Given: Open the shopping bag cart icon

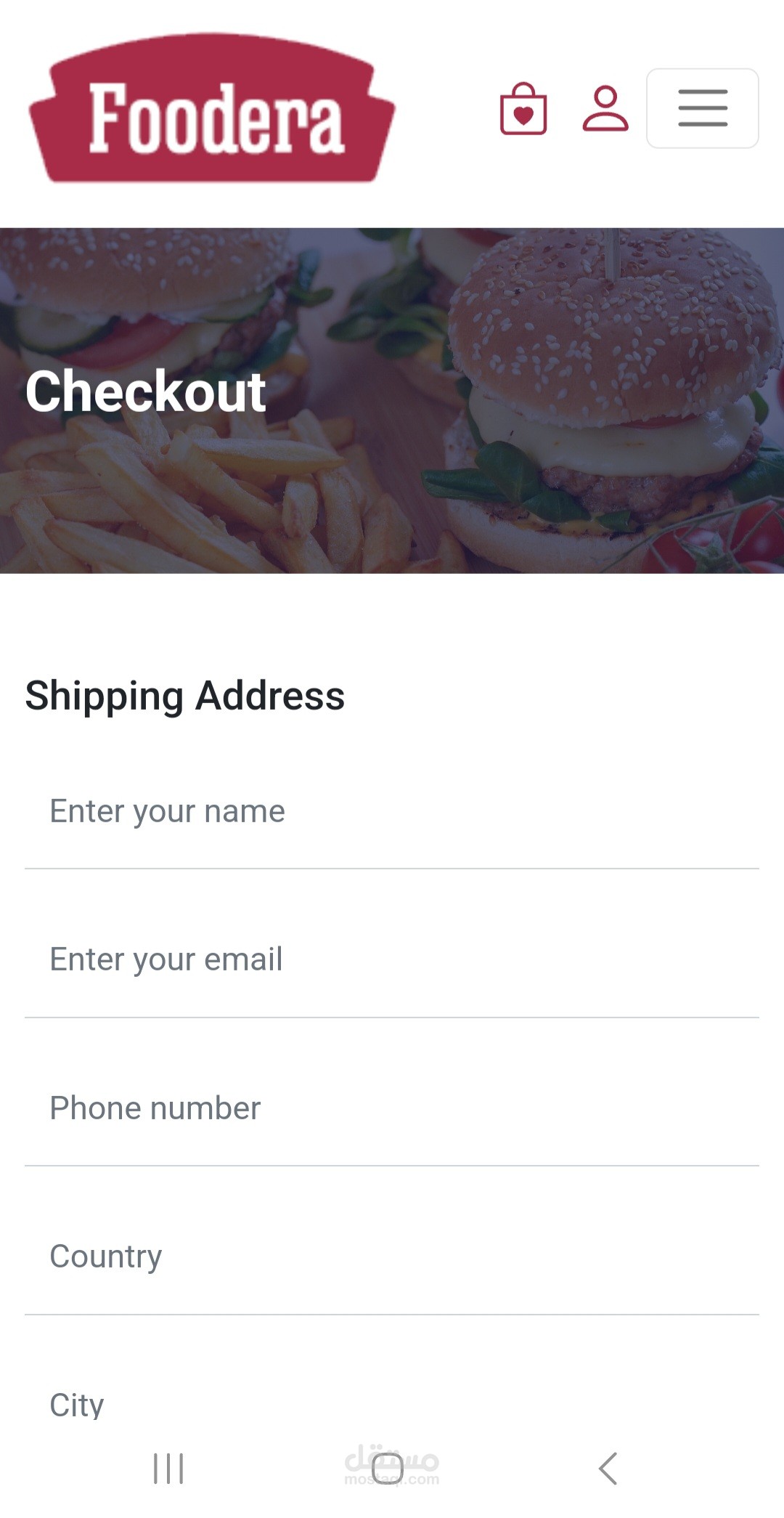Looking at the screenshot, I should pyautogui.click(x=523, y=109).
